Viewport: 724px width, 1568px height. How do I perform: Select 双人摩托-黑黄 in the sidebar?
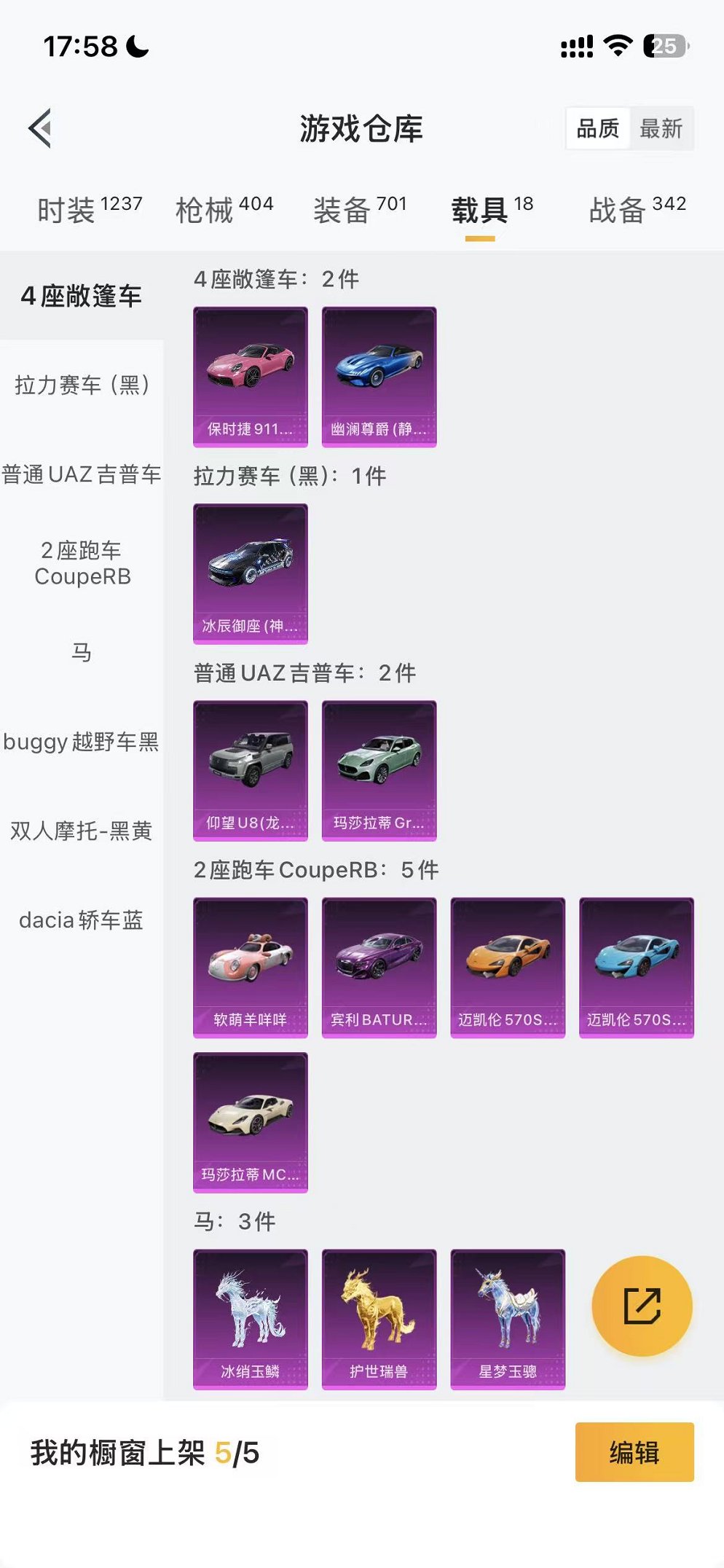tap(82, 831)
